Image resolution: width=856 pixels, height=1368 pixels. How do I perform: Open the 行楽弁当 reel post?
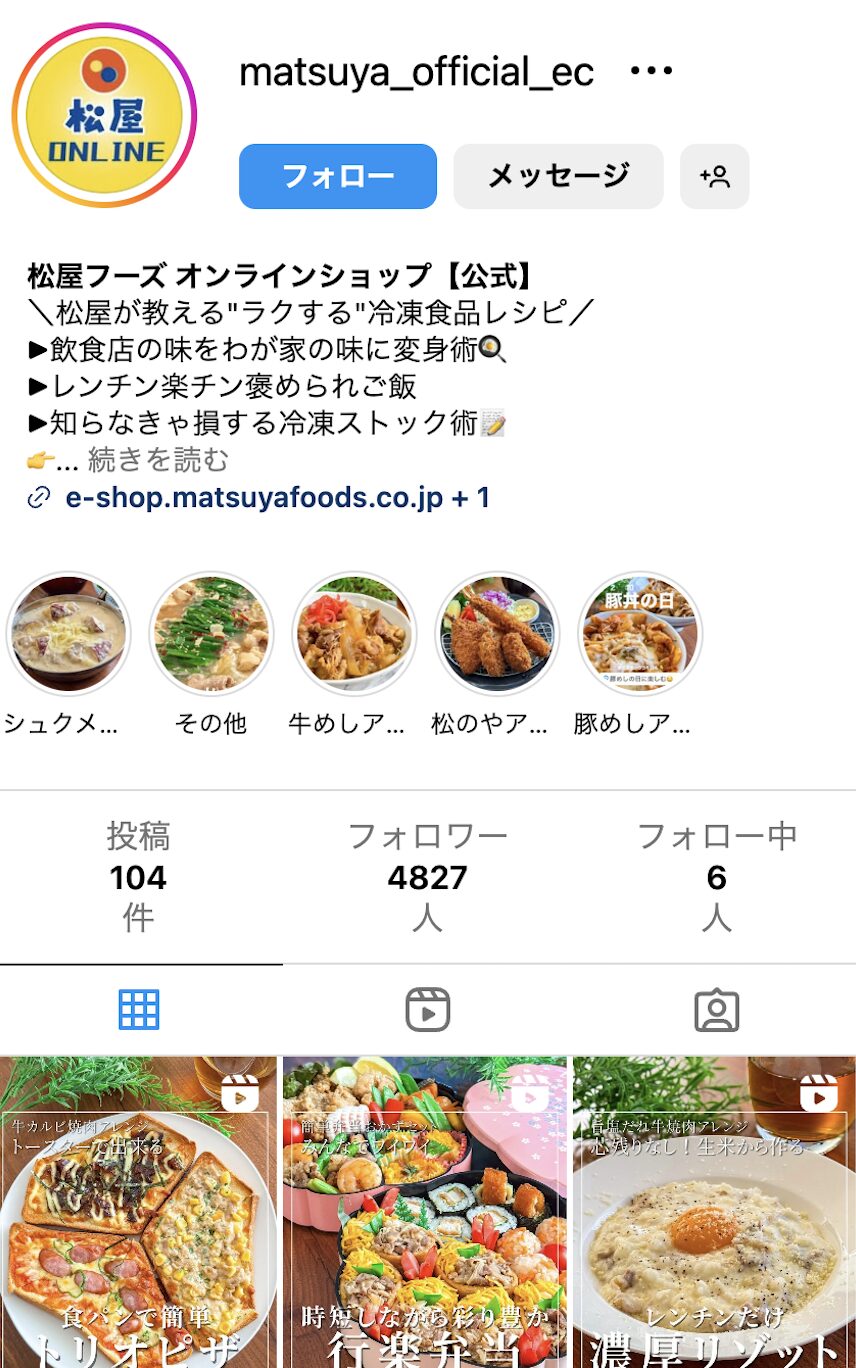[425, 1212]
